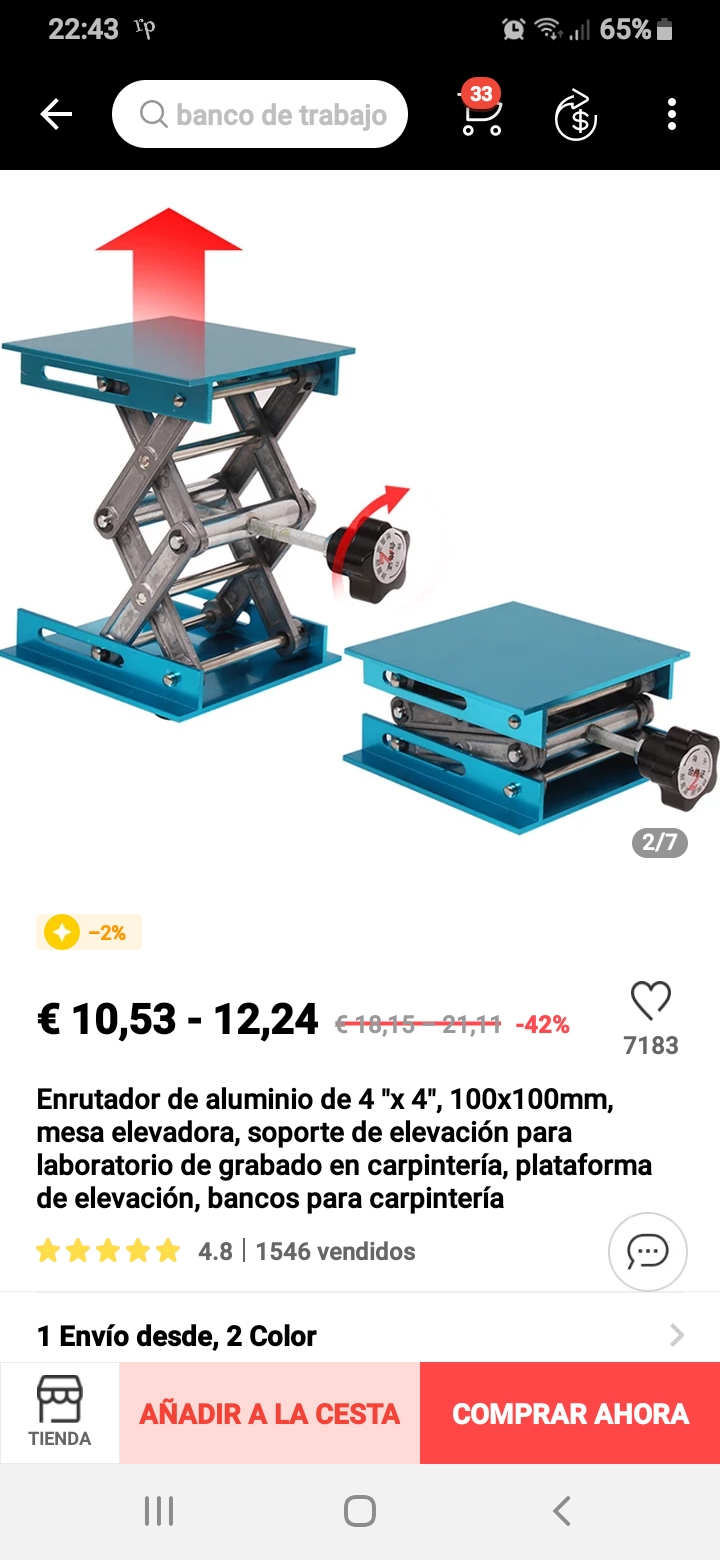Screen dimensions: 720x1560
Task: Open the product image of the lift table
Action: tap(360, 520)
